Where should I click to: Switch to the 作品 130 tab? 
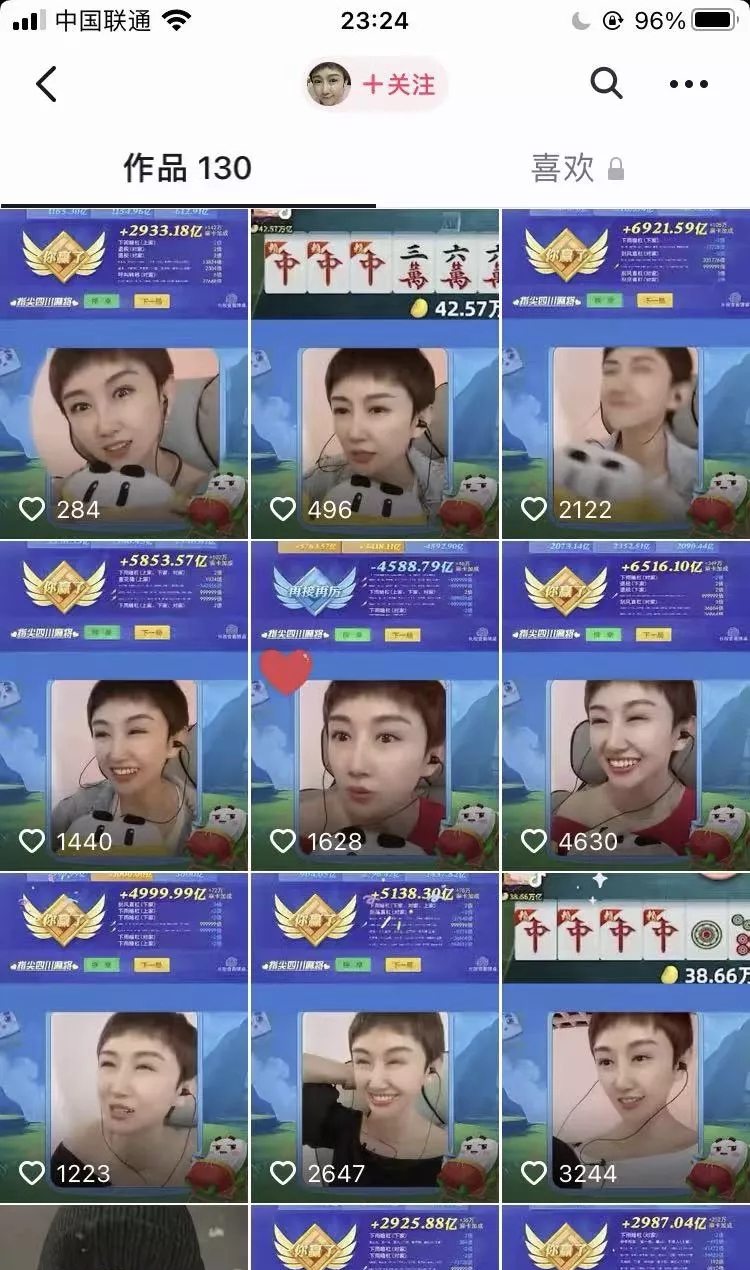tap(187, 168)
